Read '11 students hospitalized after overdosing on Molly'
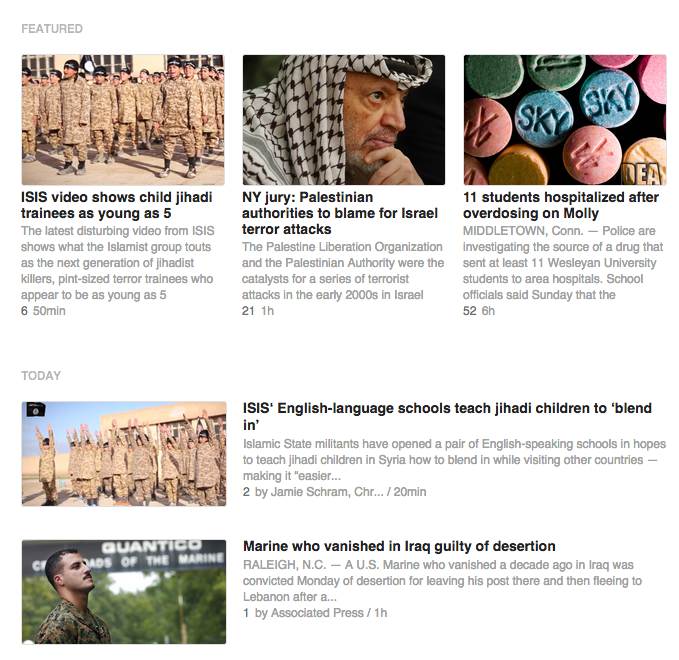Viewport: 679px width, 660px height. (x=562, y=205)
